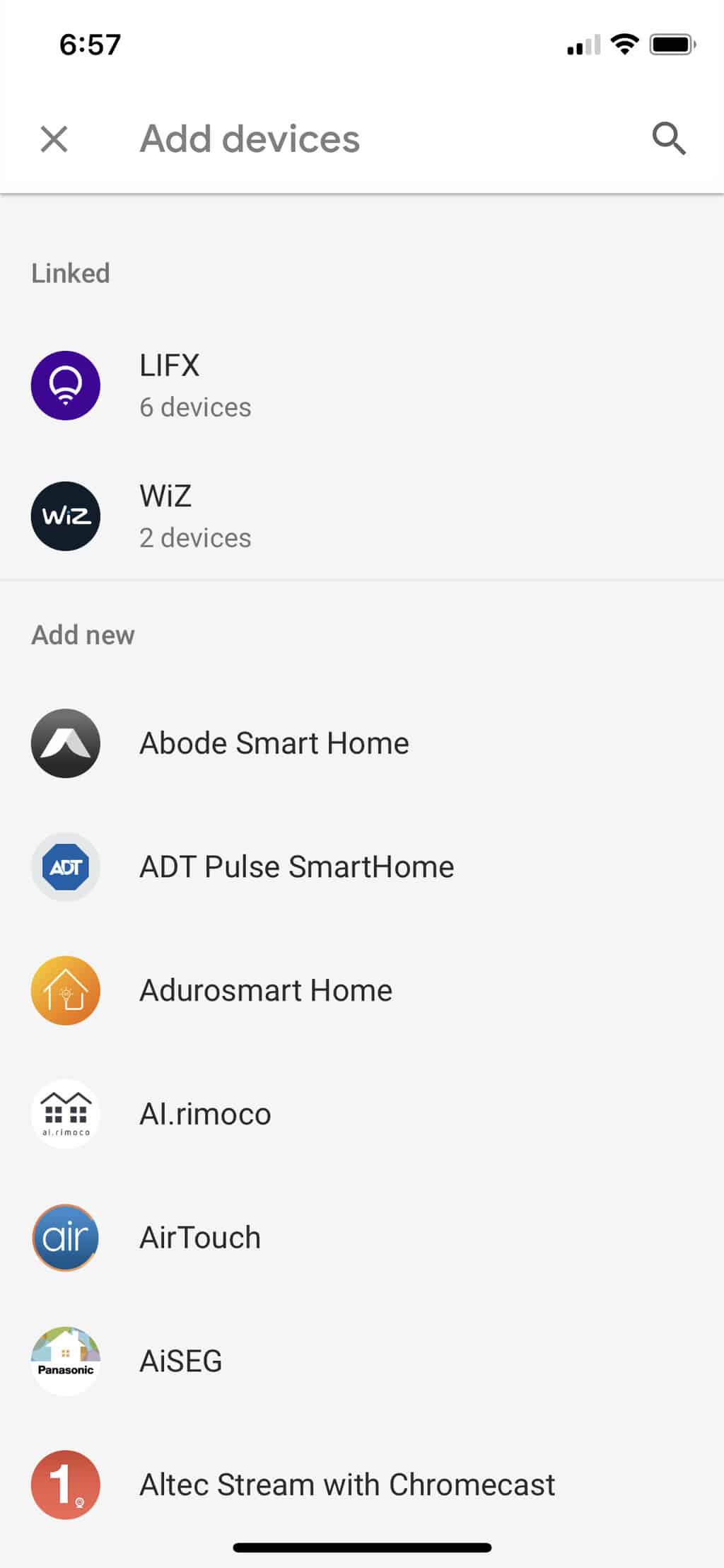The width and height of the screenshot is (724, 1568).
Task: Close the Add devices screen
Action: [x=54, y=139]
